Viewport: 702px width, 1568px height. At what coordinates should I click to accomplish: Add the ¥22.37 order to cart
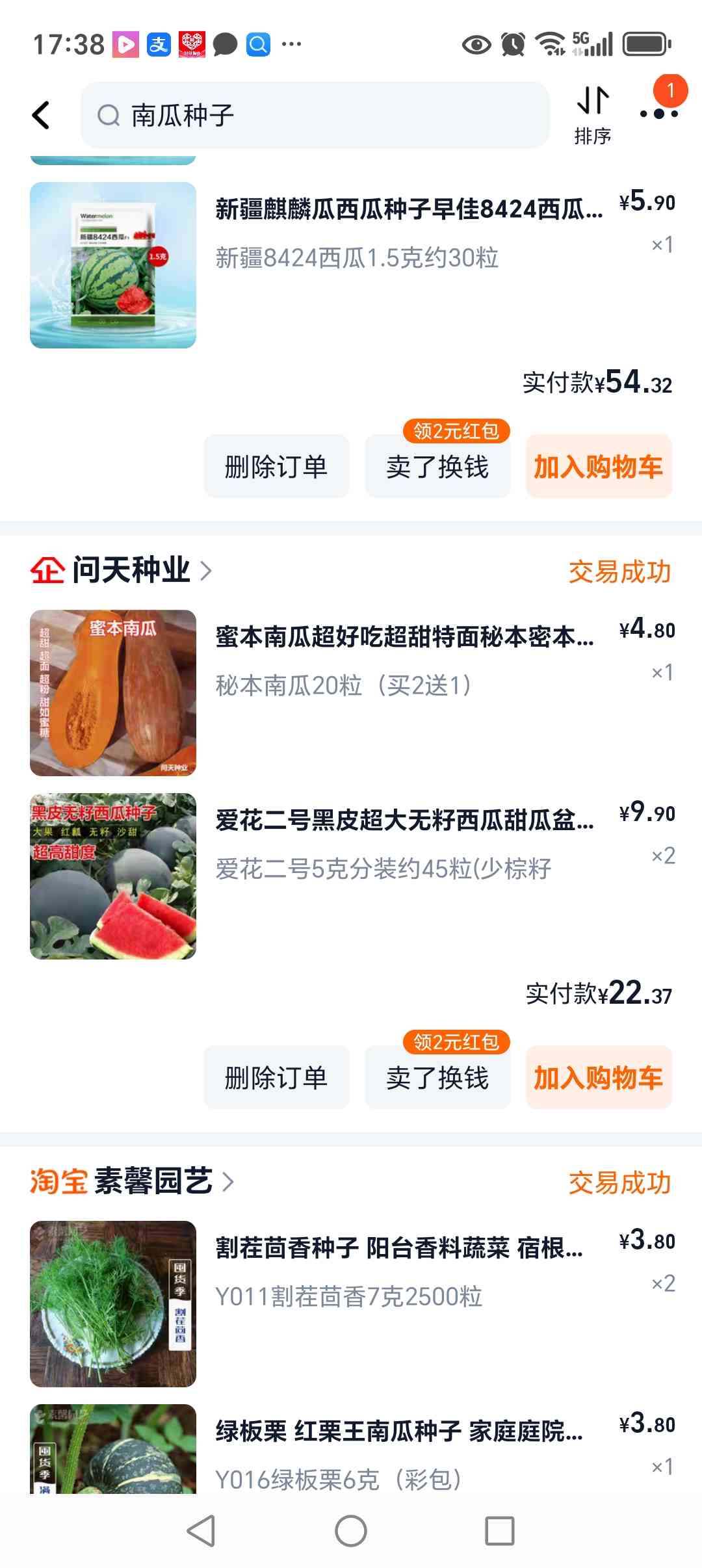pyautogui.click(x=599, y=1078)
